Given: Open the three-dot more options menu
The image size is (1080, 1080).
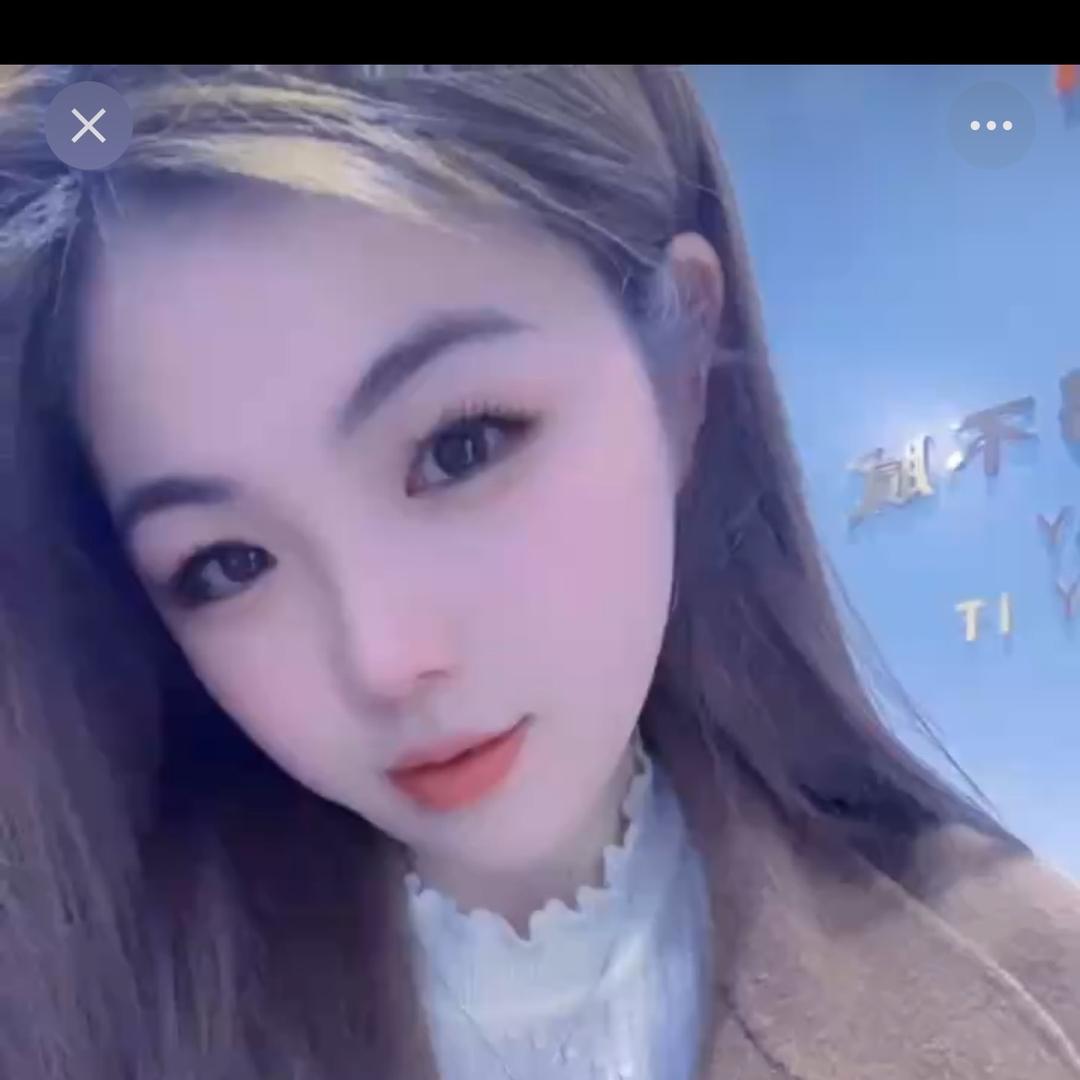Looking at the screenshot, I should (991, 126).
